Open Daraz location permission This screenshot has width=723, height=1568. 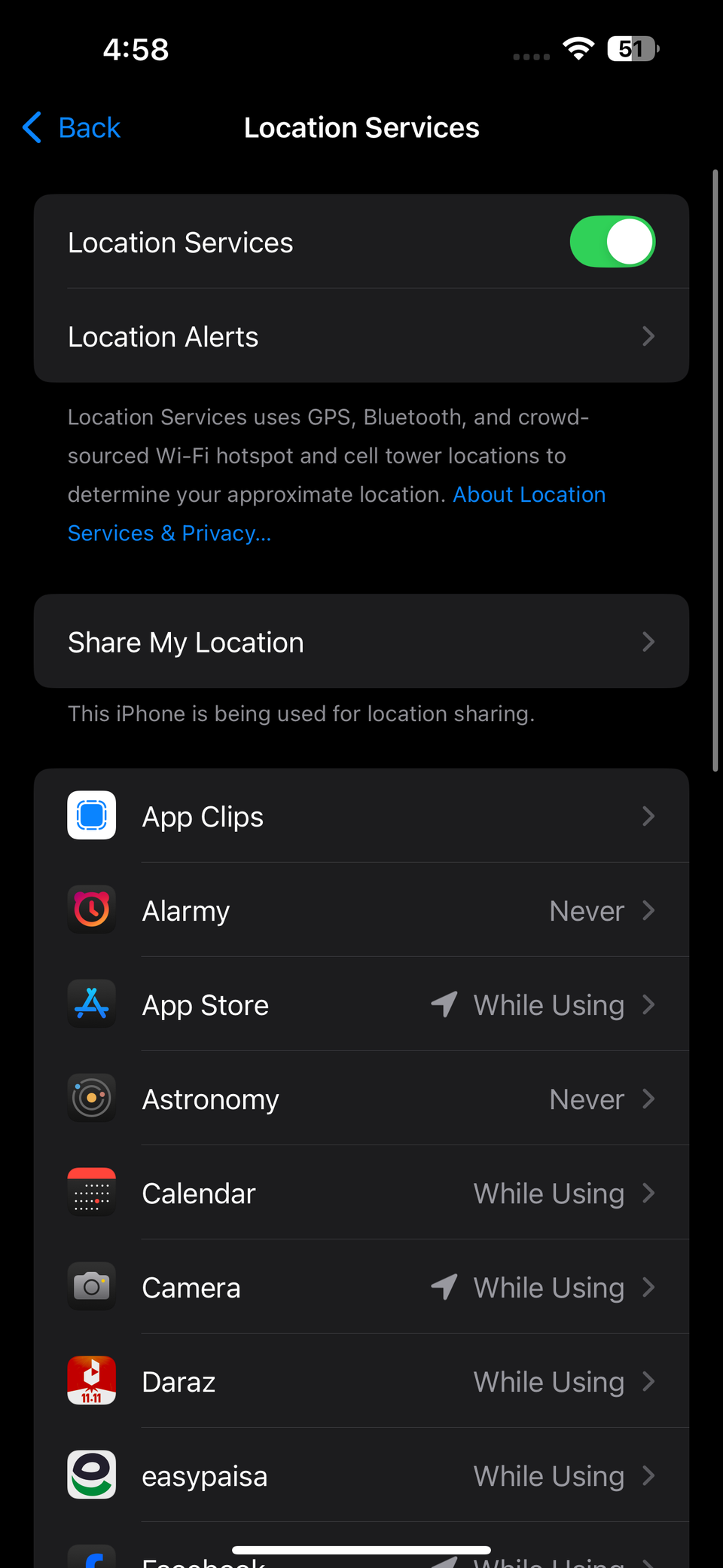pyautogui.click(x=361, y=1381)
